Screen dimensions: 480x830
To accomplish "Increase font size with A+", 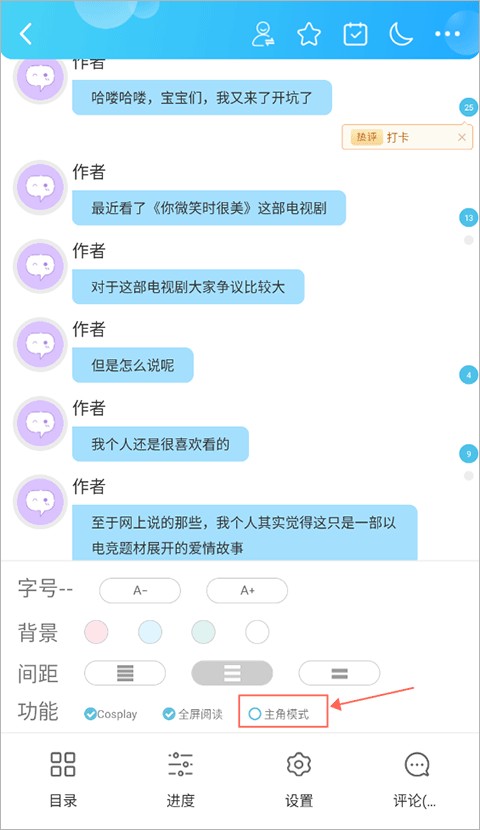I will pyautogui.click(x=247, y=591).
